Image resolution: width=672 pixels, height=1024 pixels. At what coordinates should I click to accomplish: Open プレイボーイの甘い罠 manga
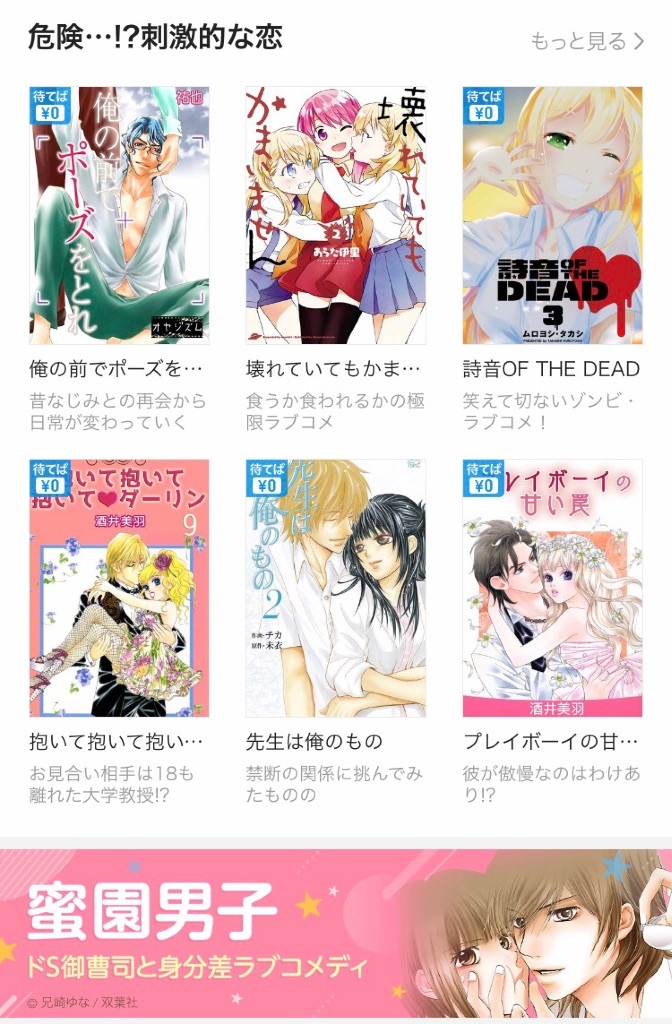(552, 588)
